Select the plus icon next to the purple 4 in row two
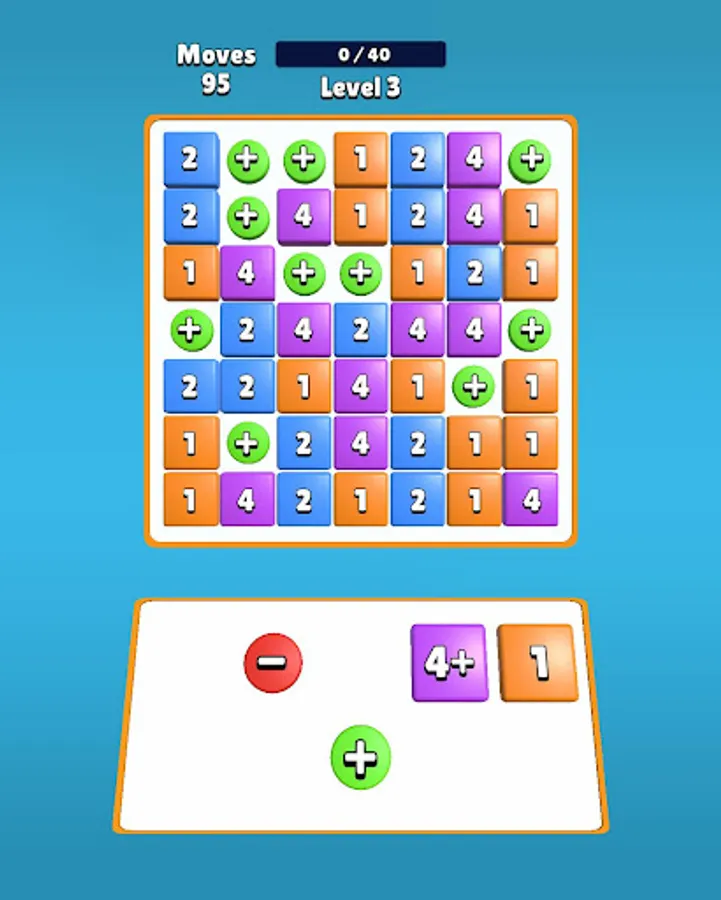 246,215
